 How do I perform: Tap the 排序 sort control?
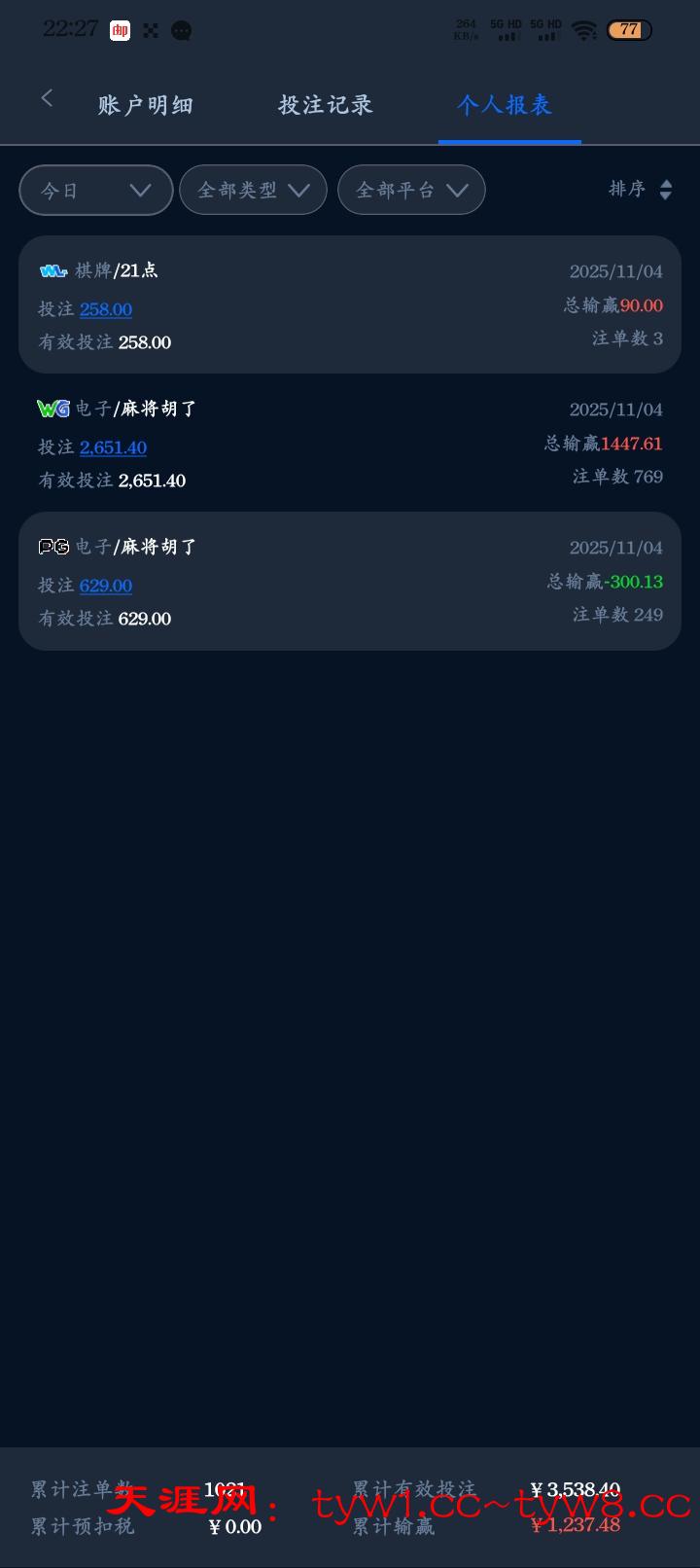[640, 189]
